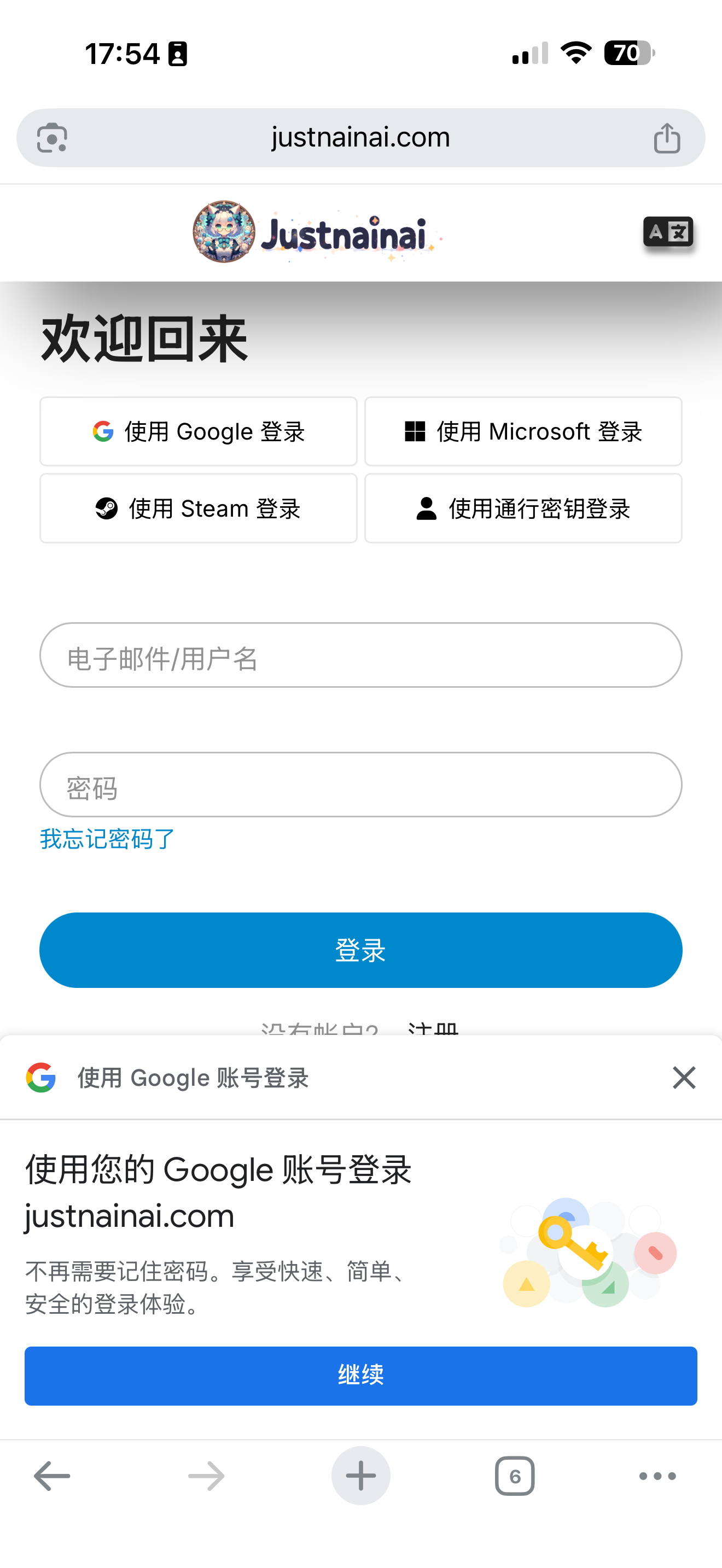Go back to the previous page
Viewport: 722px width, 1568px height.
52,1476
